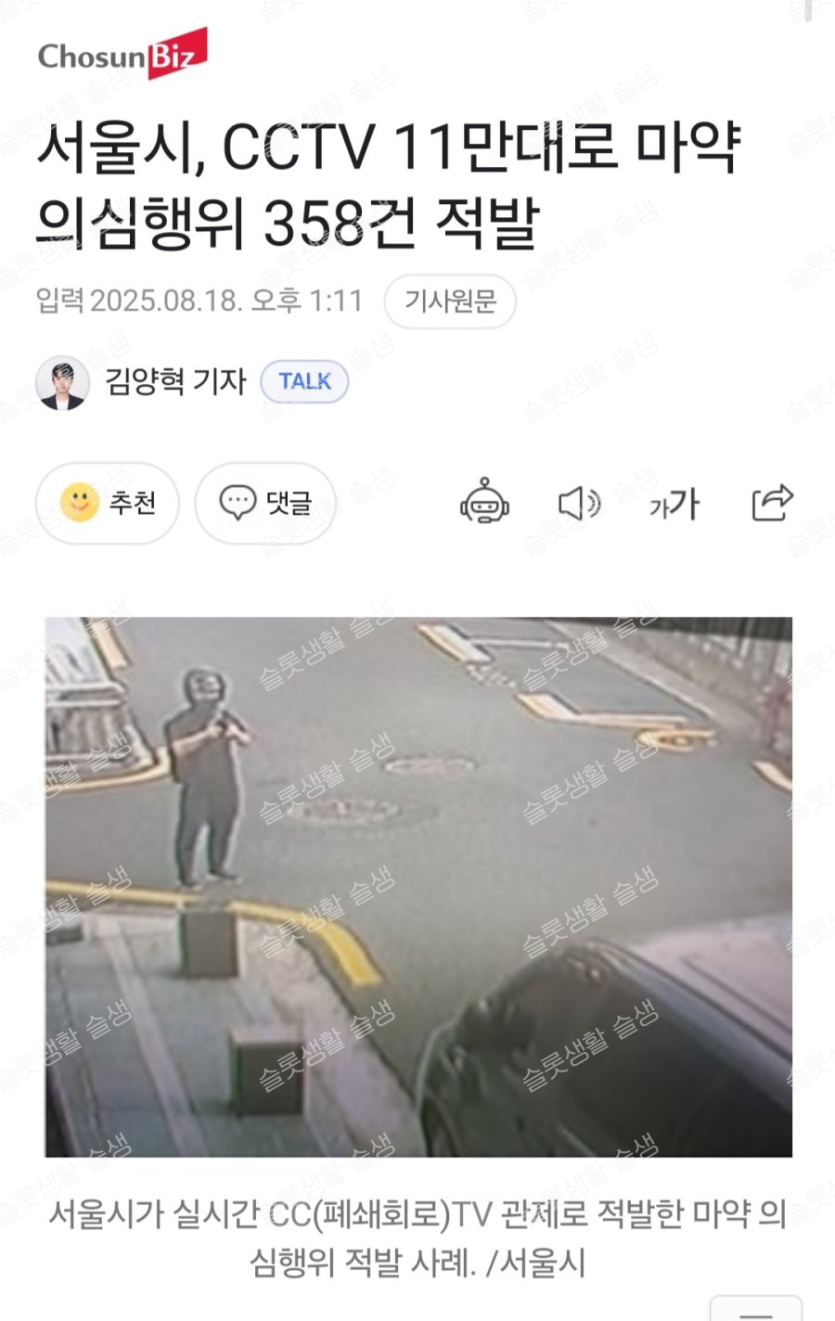Enlarge the CCTV article photo
This screenshot has height=1321, width=835.
click(418, 886)
